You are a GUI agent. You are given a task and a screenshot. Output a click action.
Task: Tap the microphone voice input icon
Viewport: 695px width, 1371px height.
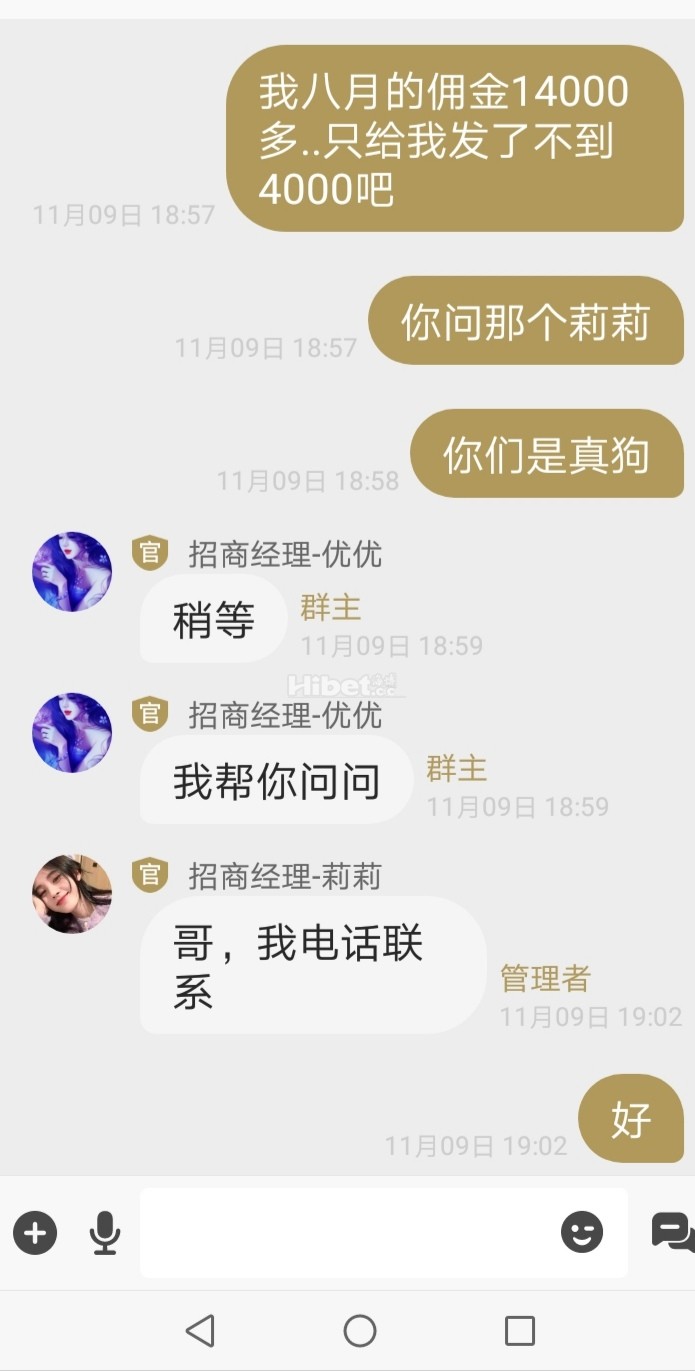(x=104, y=1232)
